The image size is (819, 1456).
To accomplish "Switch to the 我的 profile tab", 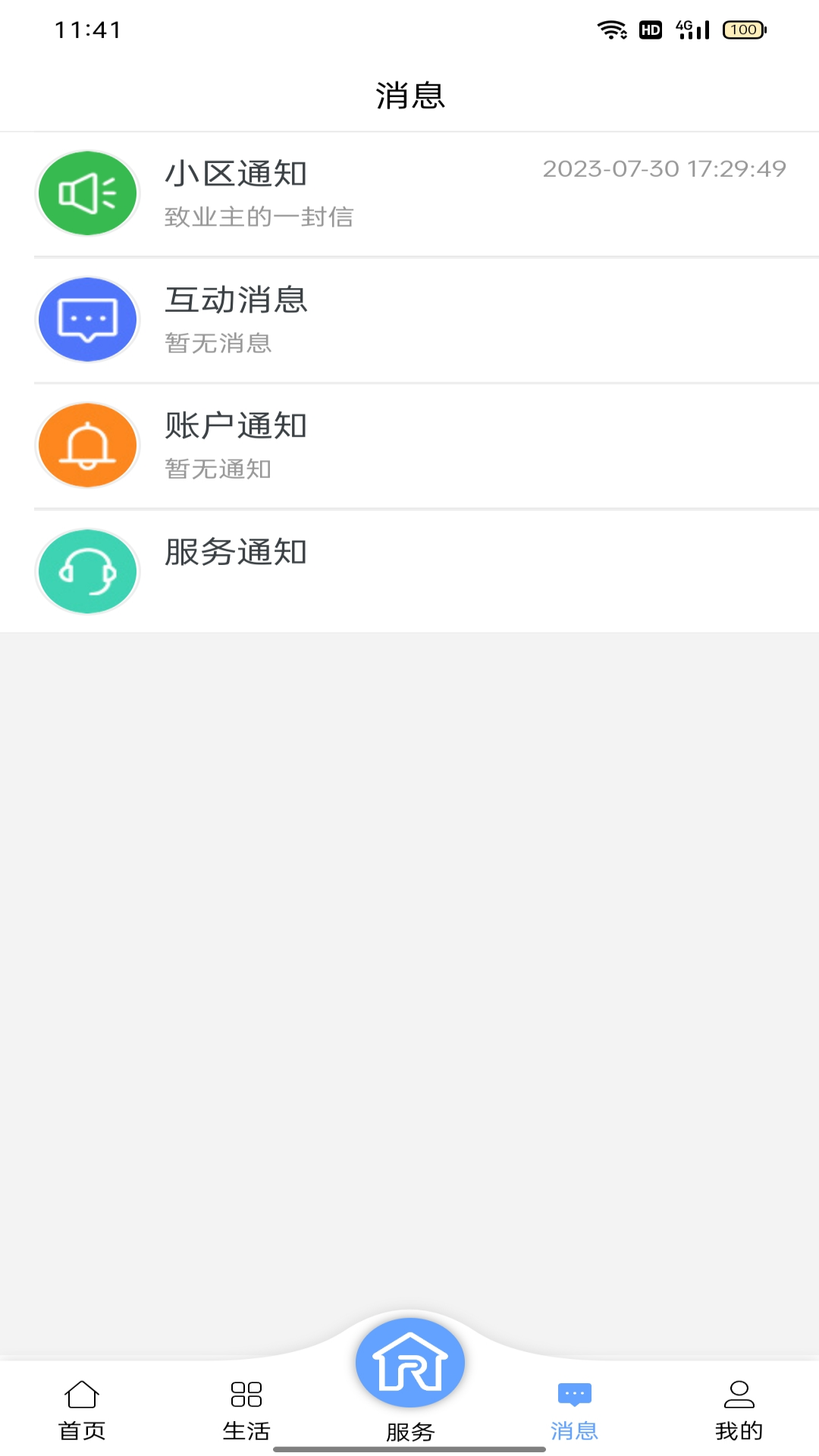I will click(x=739, y=1409).
